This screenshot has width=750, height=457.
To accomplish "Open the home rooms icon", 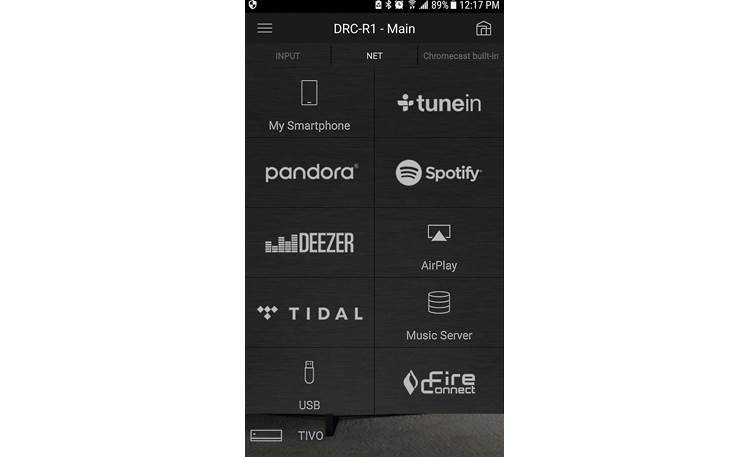I will [x=483, y=28].
